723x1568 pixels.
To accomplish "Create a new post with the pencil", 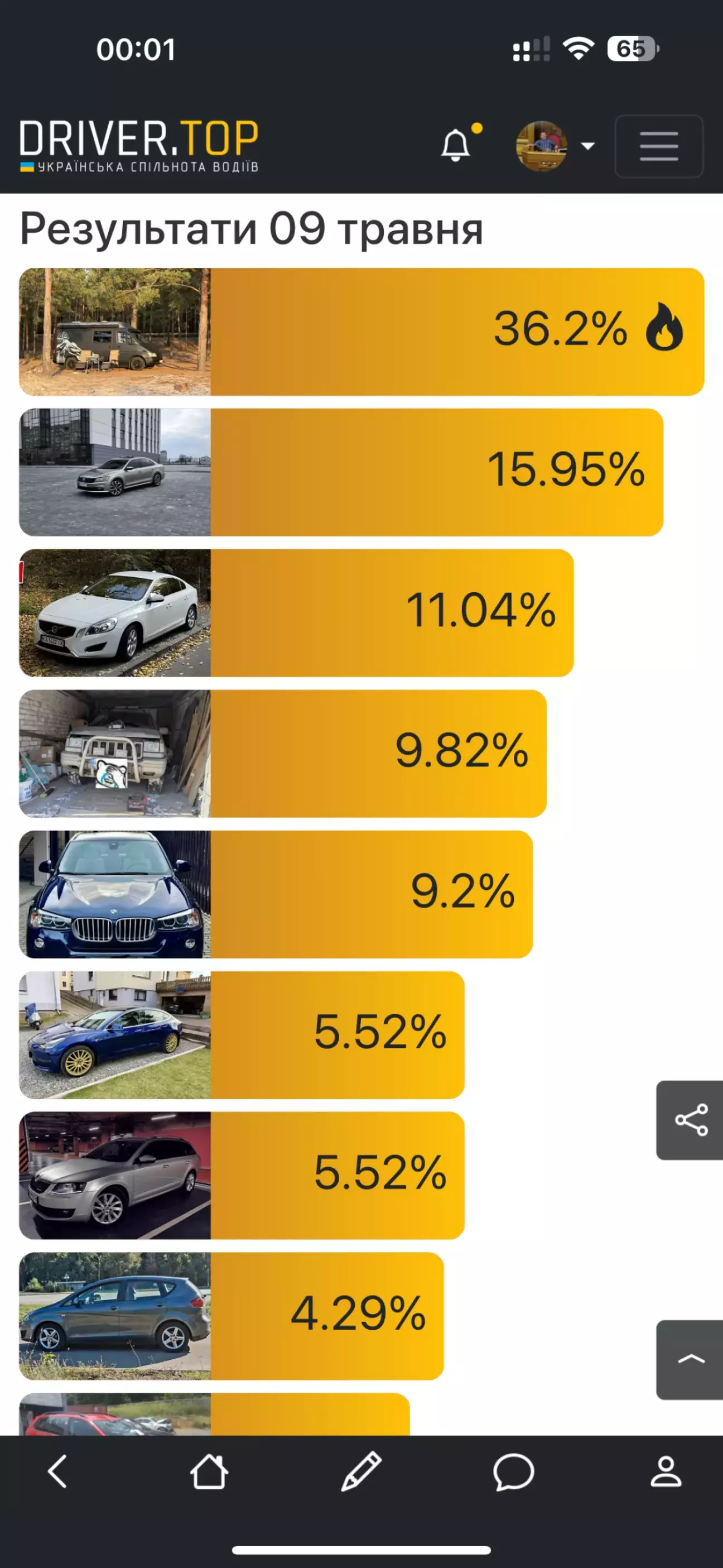I will (x=361, y=1473).
